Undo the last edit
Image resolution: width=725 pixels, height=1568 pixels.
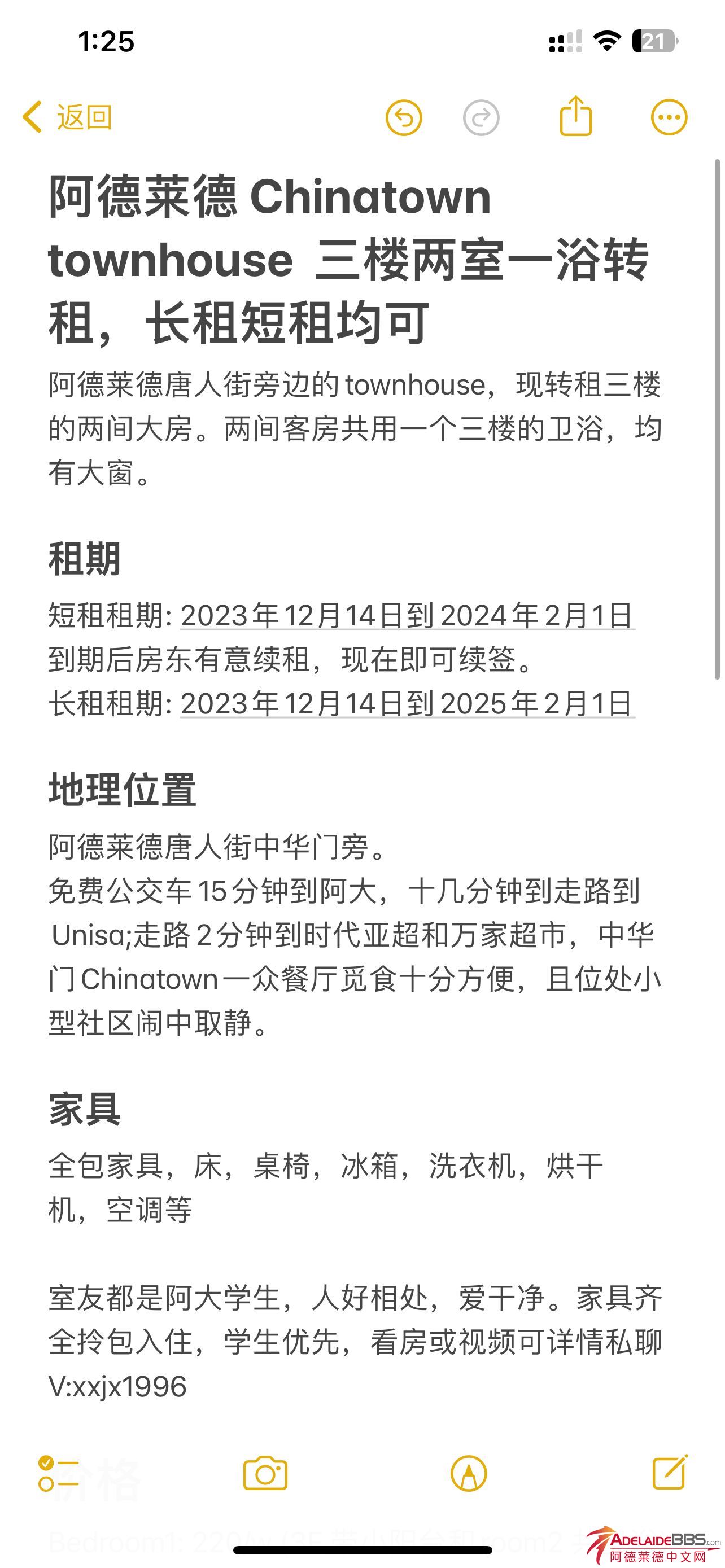pyautogui.click(x=404, y=117)
